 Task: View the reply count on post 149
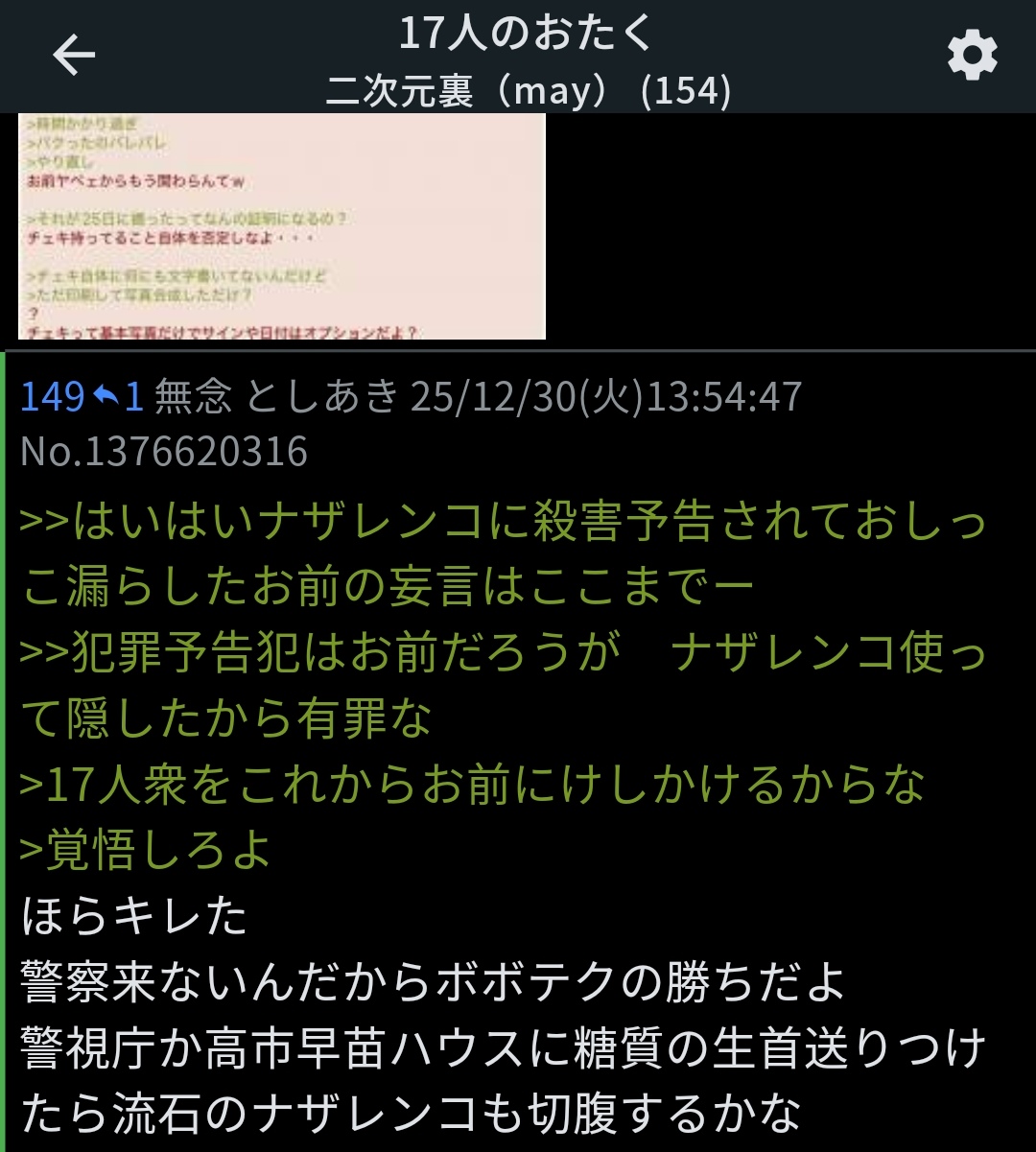click(118, 396)
